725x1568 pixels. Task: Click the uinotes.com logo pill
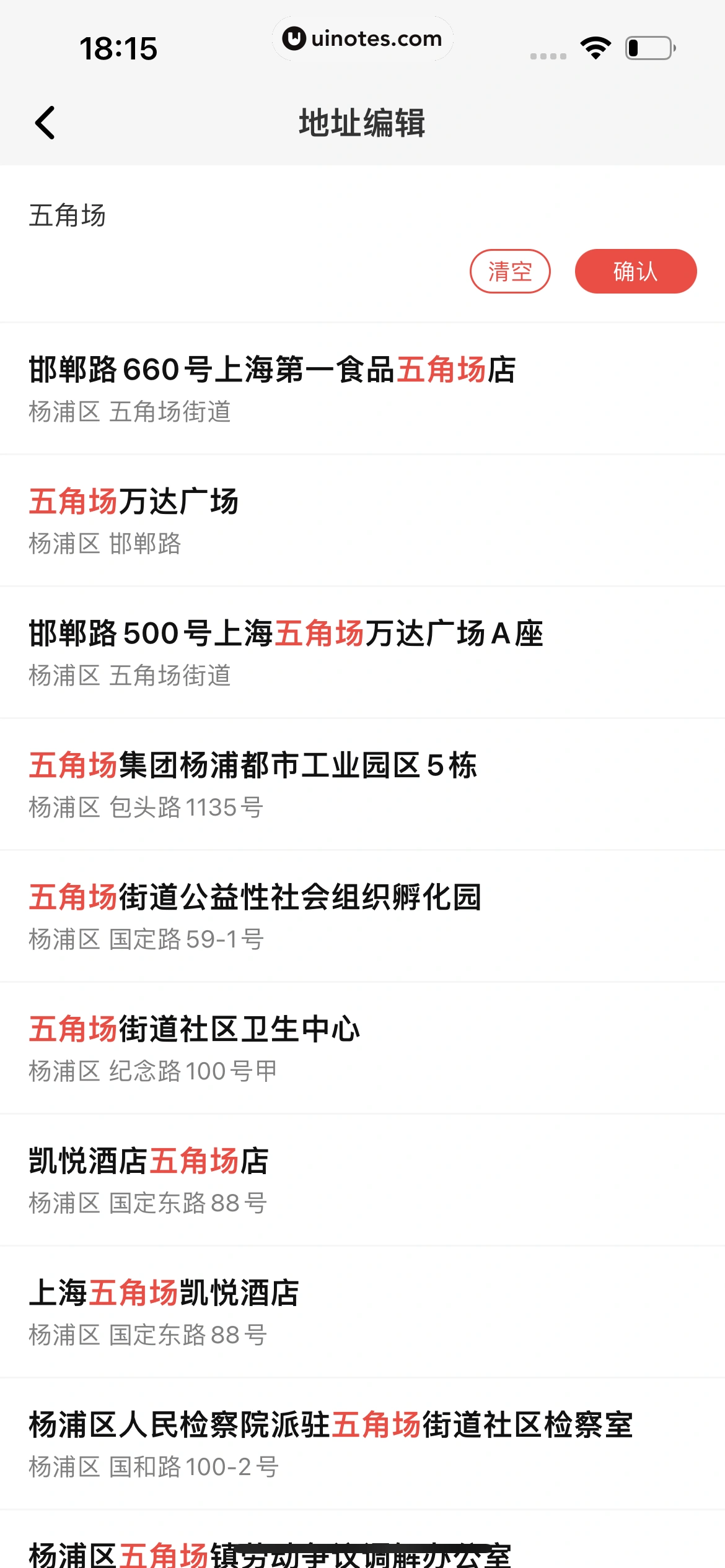363,38
